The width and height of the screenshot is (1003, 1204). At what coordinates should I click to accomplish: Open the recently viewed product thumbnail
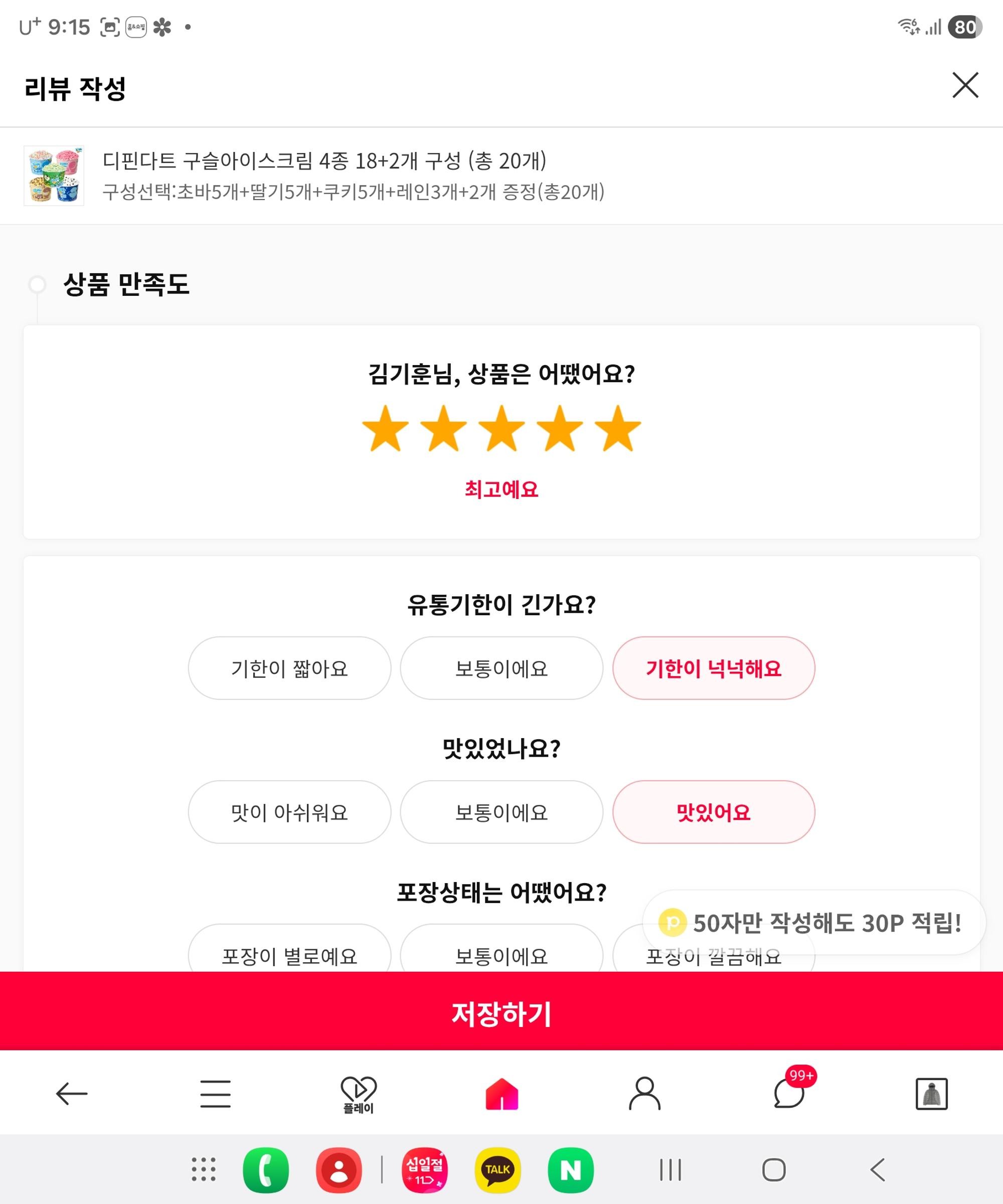931,1093
